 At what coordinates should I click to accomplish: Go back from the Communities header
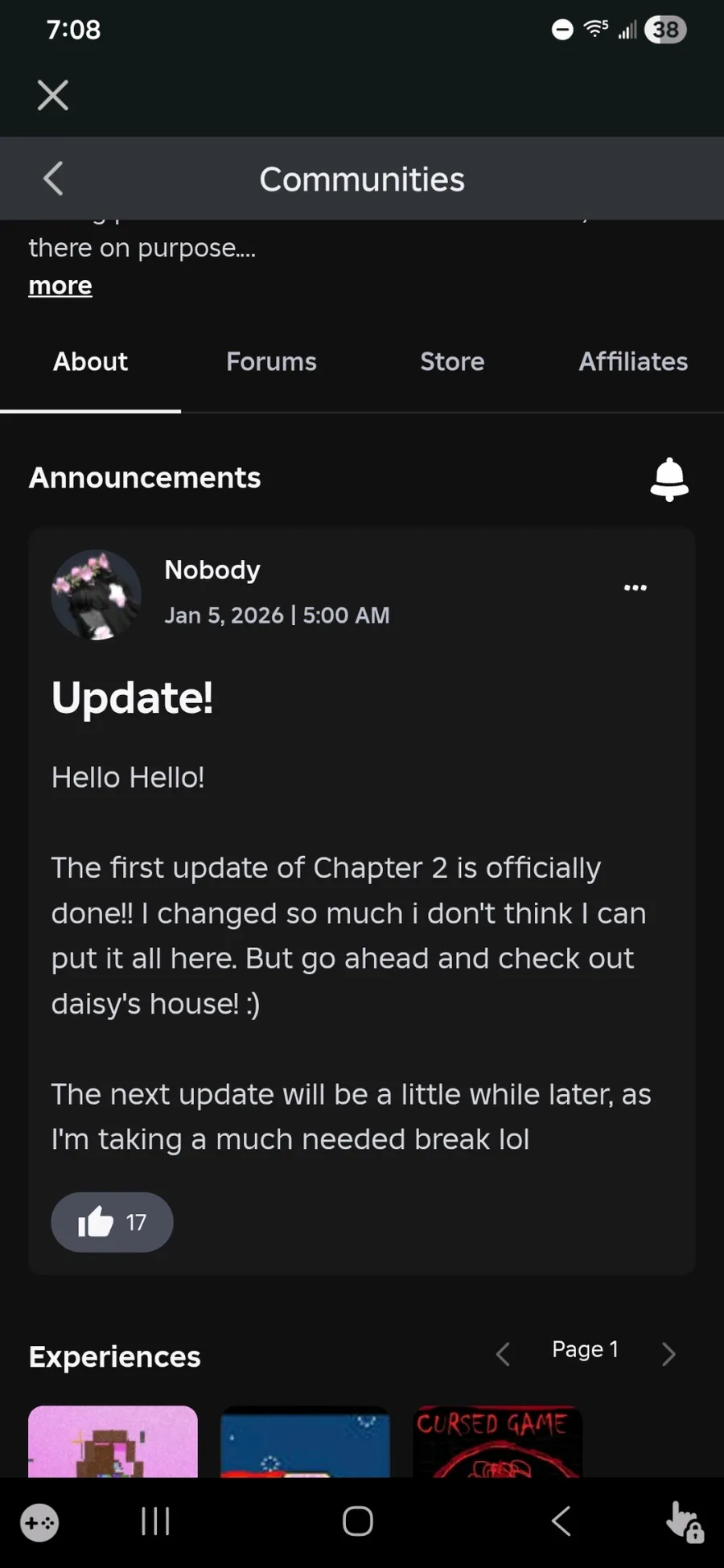(x=53, y=179)
